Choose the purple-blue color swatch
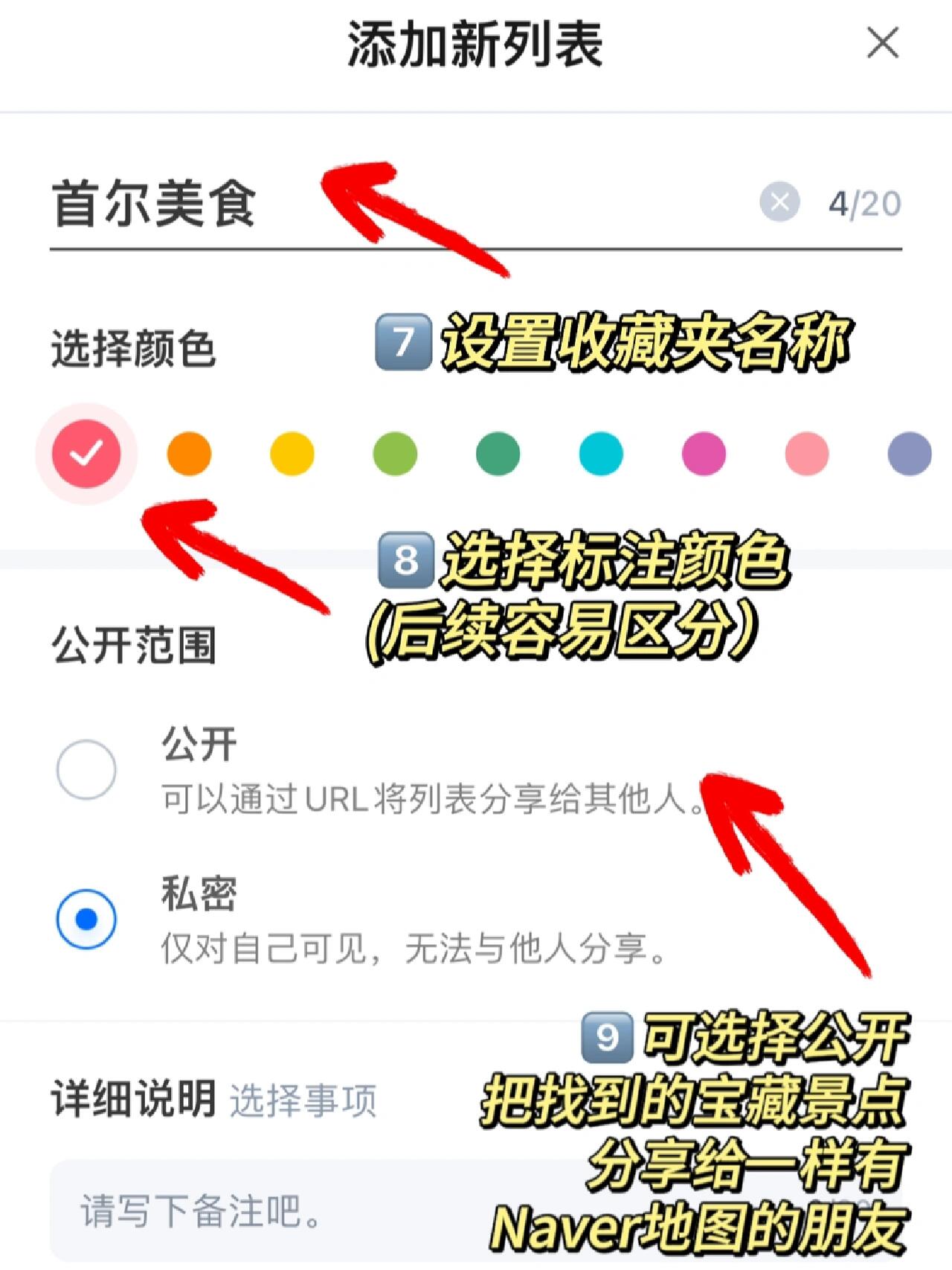The width and height of the screenshot is (952, 1270). tap(910, 453)
